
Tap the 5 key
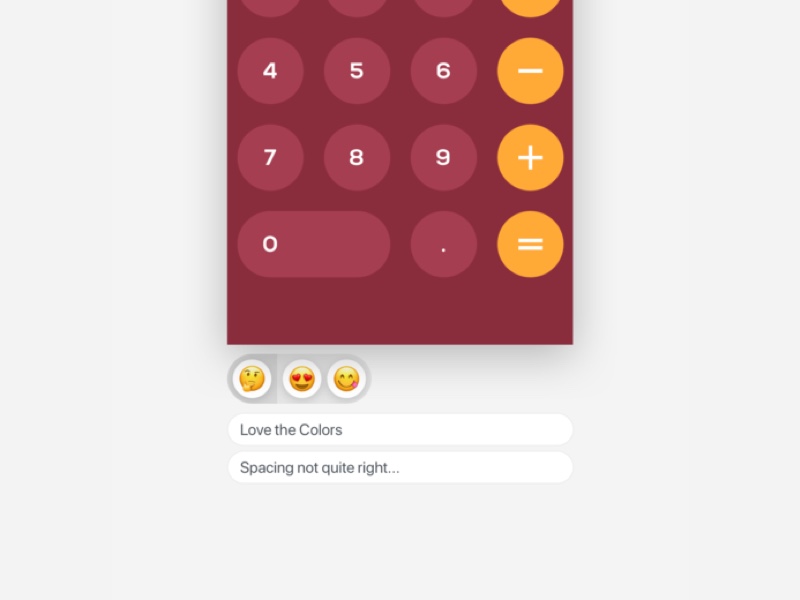click(x=357, y=71)
